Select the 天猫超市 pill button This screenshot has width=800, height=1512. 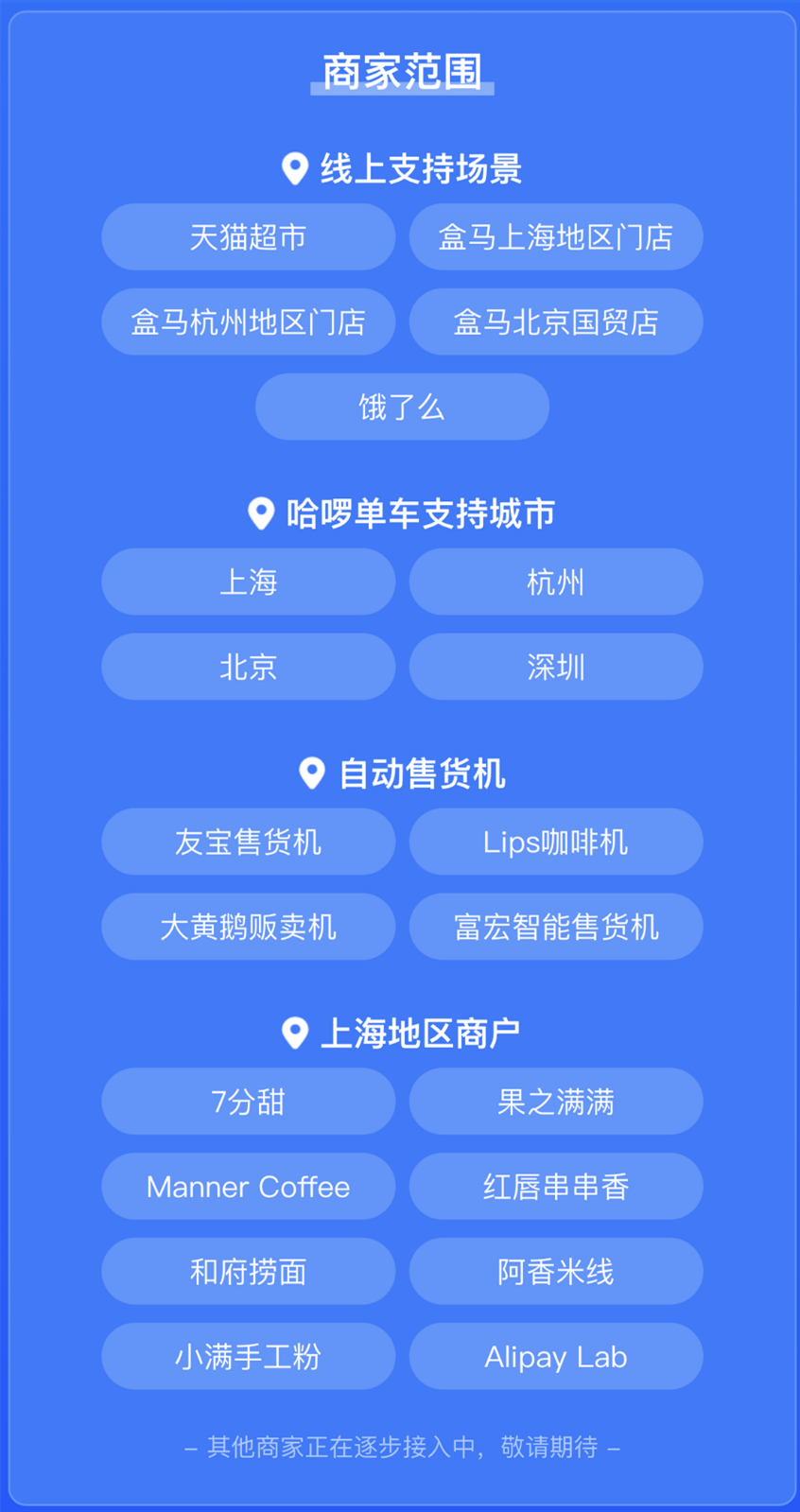pos(248,237)
